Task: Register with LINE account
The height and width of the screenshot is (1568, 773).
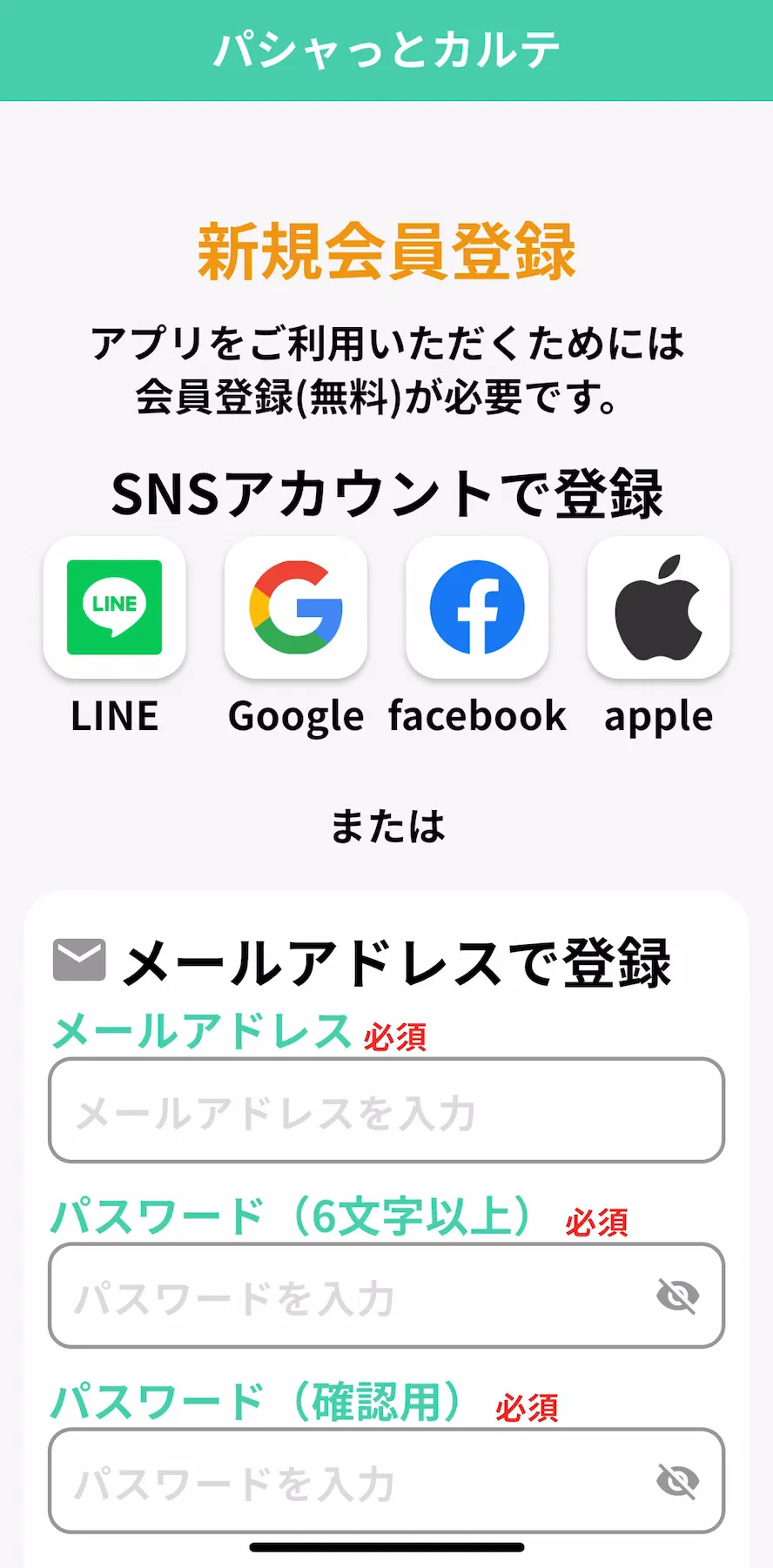Action: 114,607
